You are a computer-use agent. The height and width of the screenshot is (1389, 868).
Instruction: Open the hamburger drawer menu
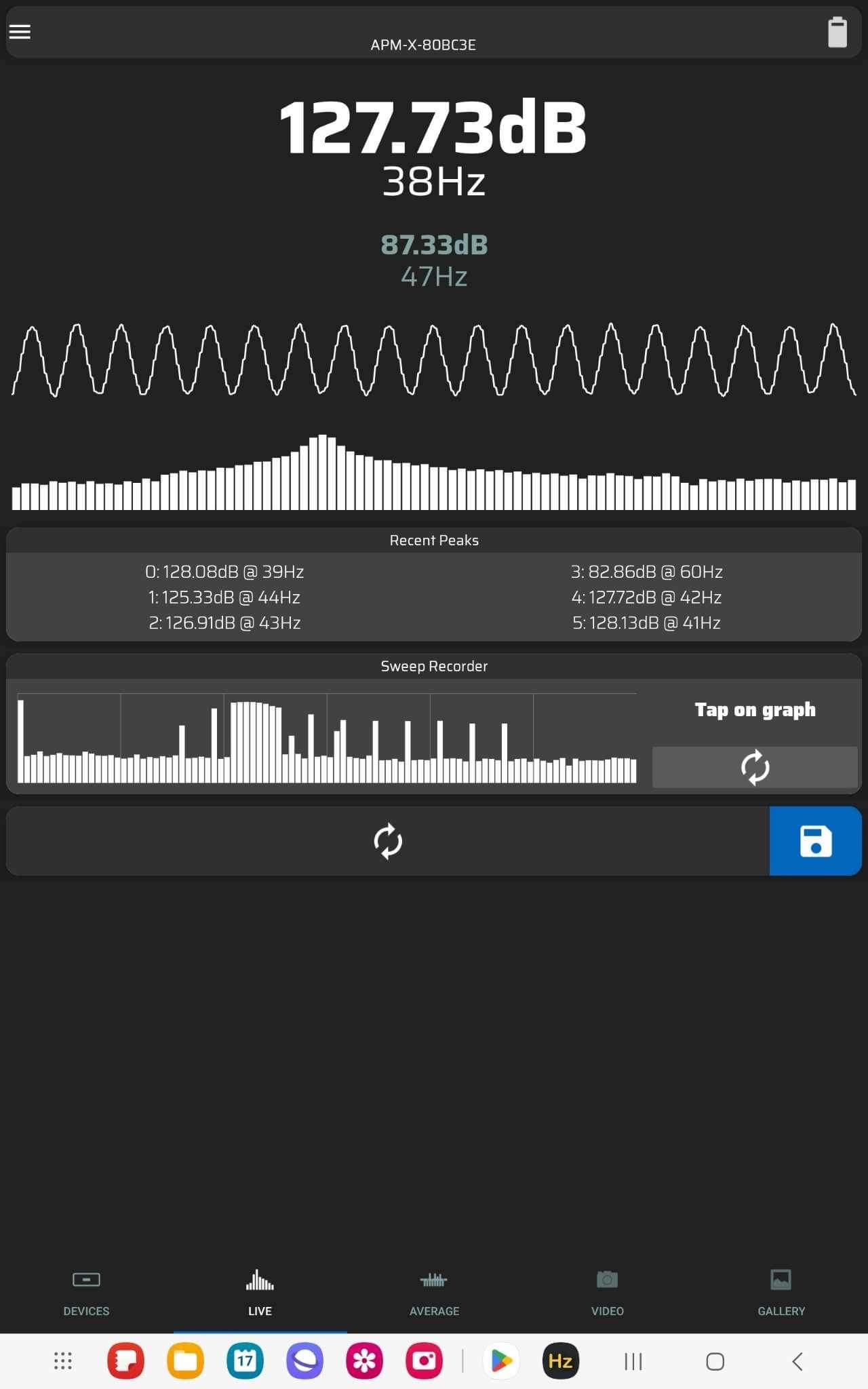click(x=20, y=32)
